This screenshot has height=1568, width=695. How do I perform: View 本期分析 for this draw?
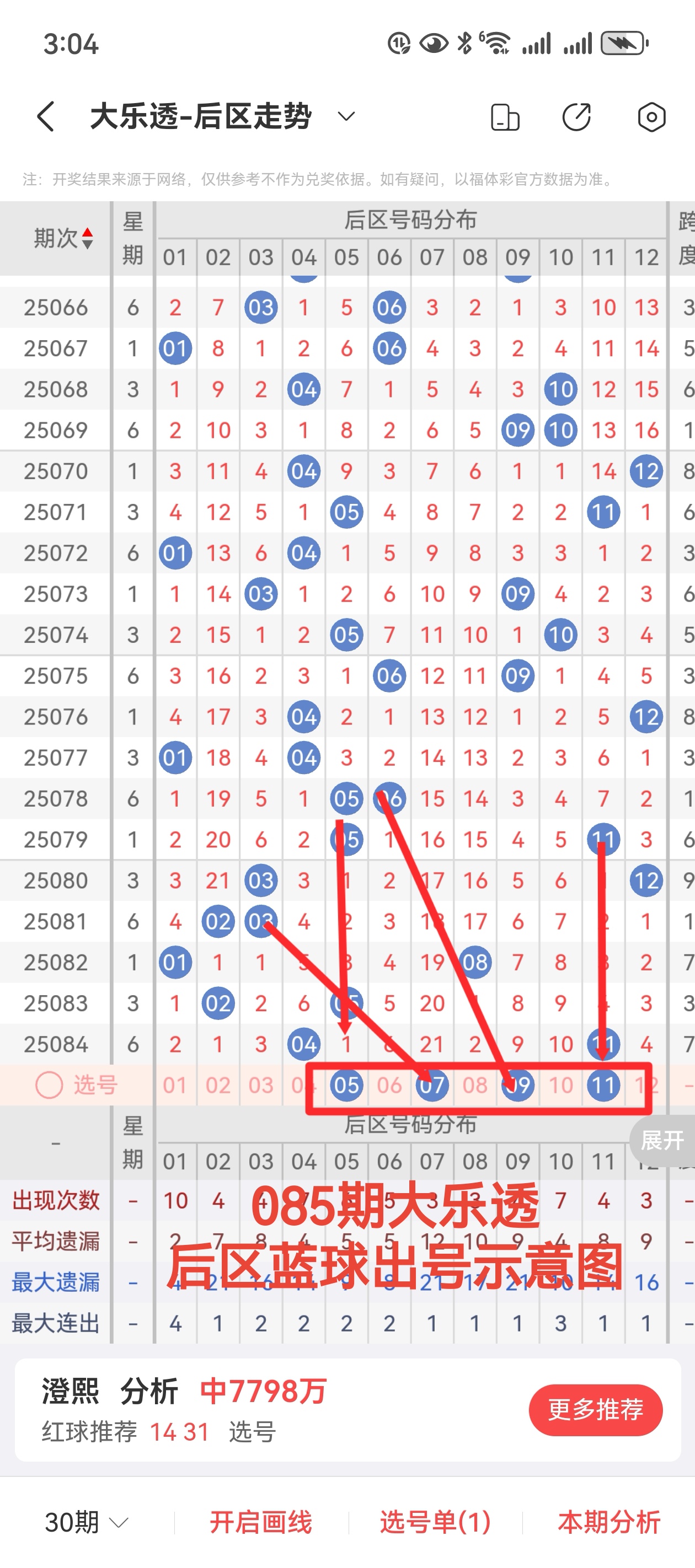click(608, 1522)
